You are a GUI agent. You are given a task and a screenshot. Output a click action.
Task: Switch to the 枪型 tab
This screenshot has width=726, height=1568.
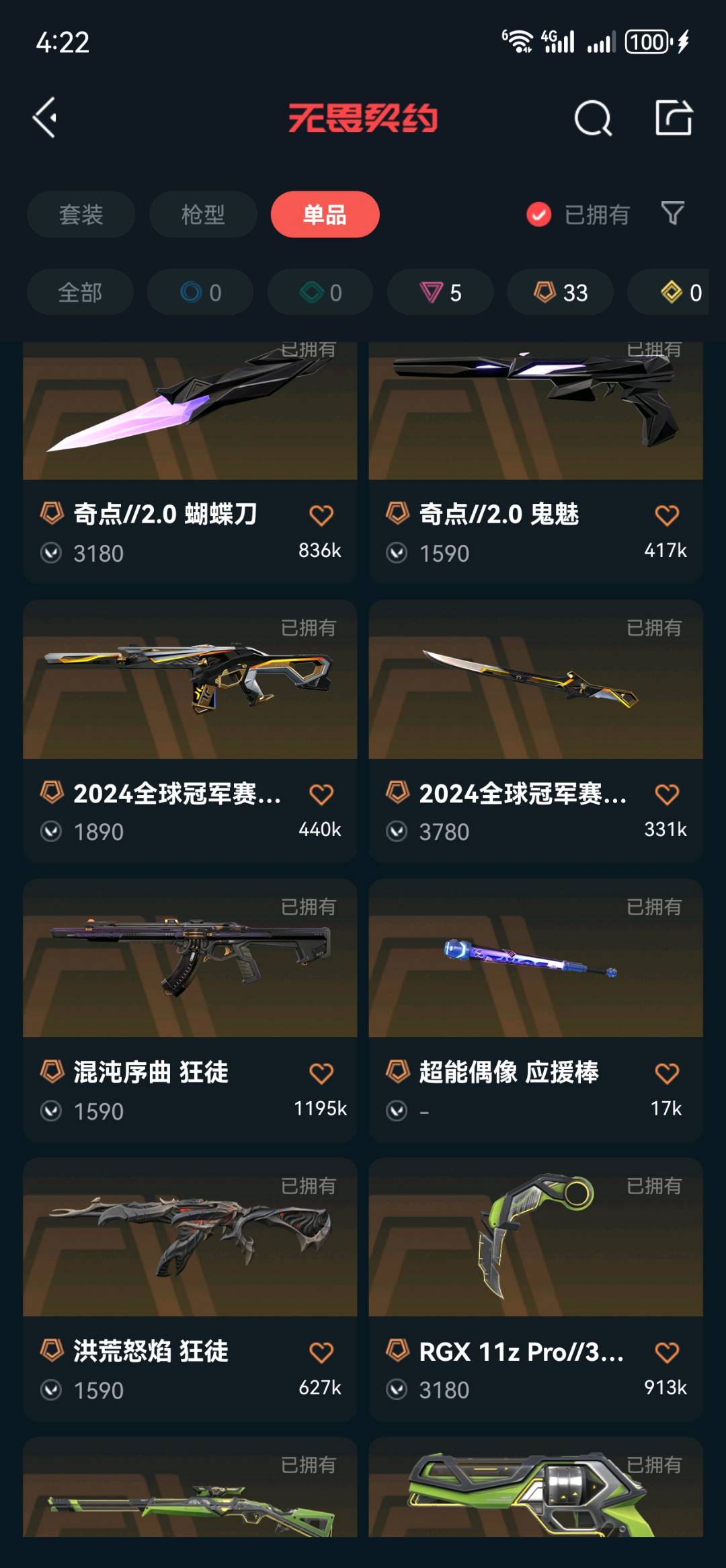203,215
